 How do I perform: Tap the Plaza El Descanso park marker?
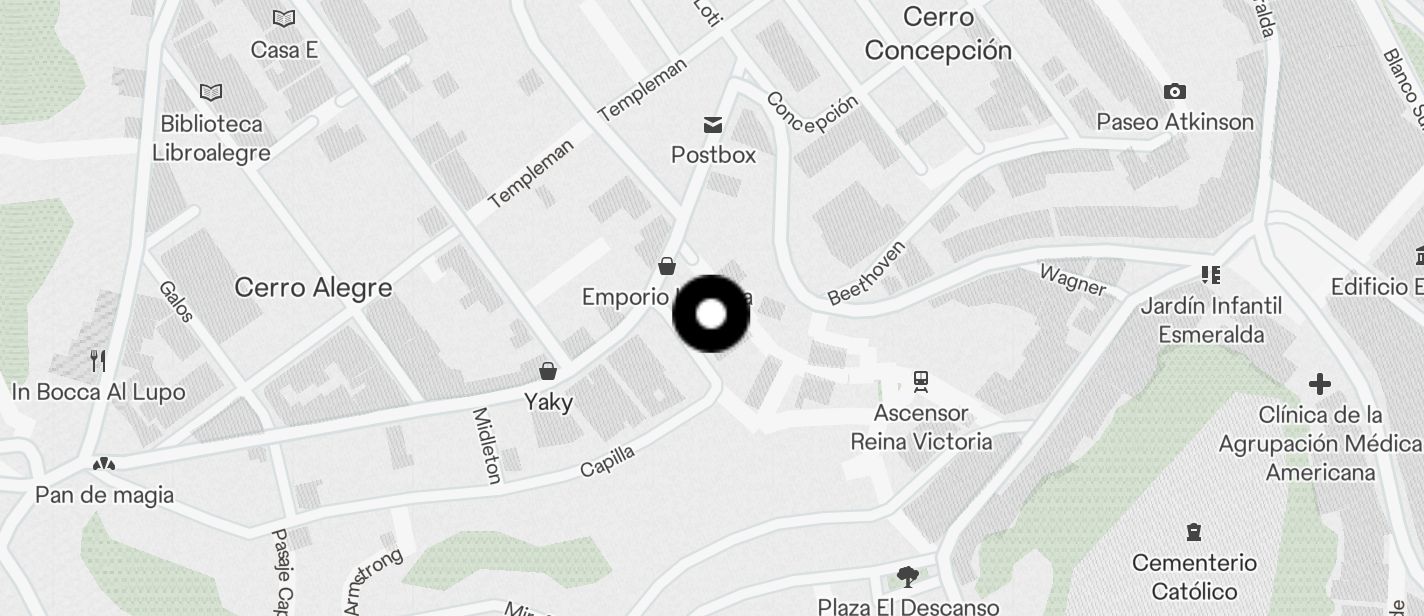pyautogui.click(x=908, y=576)
